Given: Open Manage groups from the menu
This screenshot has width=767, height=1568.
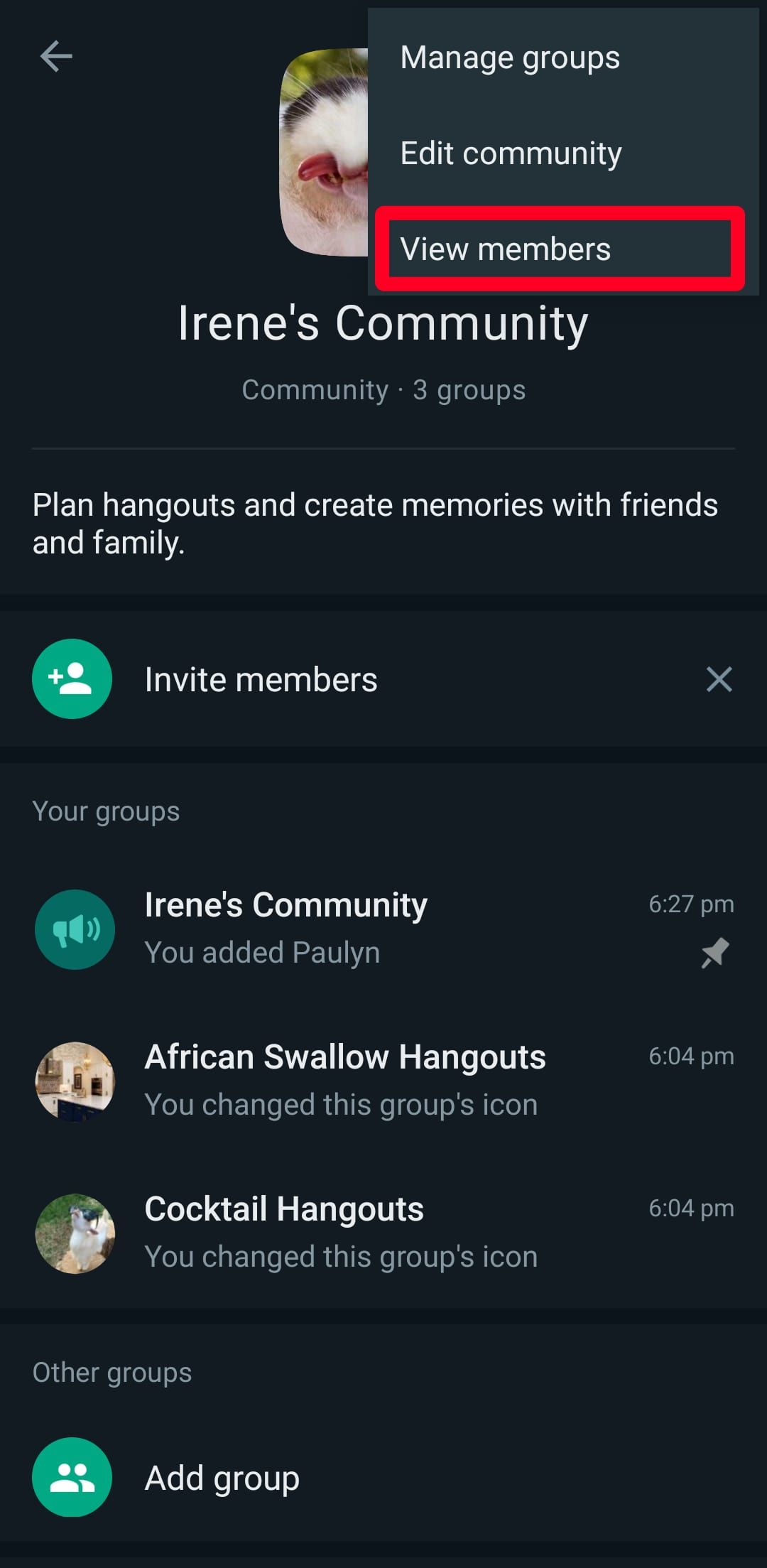Looking at the screenshot, I should click(509, 58).
